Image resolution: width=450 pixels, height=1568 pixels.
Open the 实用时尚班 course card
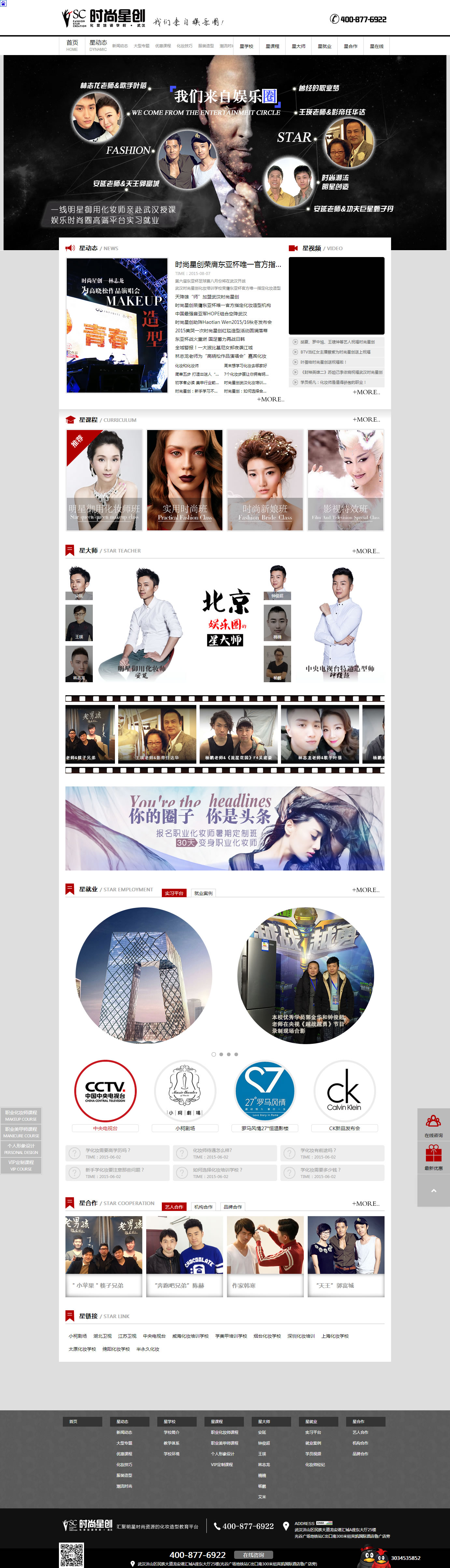click(185, 480)
